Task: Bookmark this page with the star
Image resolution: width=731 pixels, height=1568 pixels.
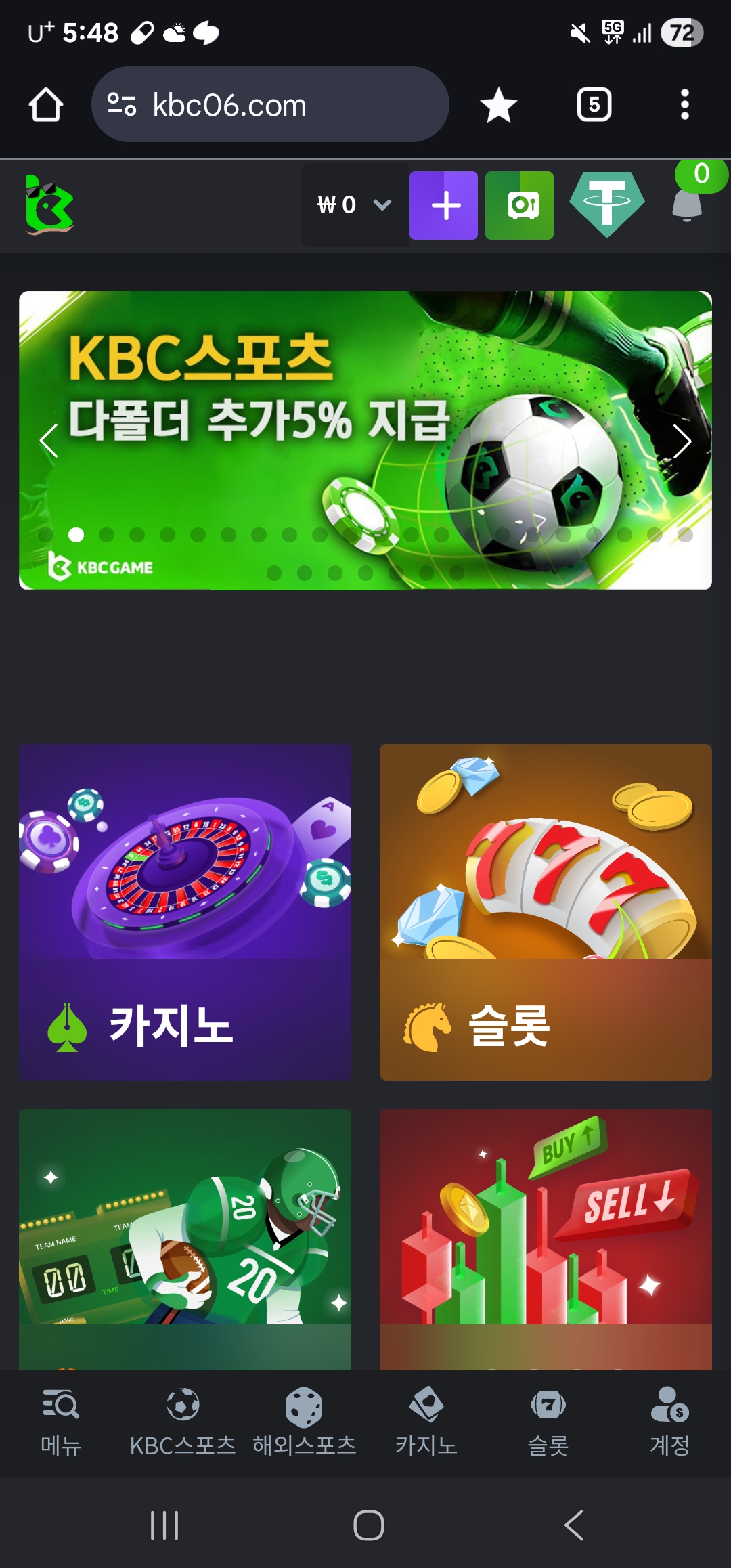Action: (x=499, y=105)
